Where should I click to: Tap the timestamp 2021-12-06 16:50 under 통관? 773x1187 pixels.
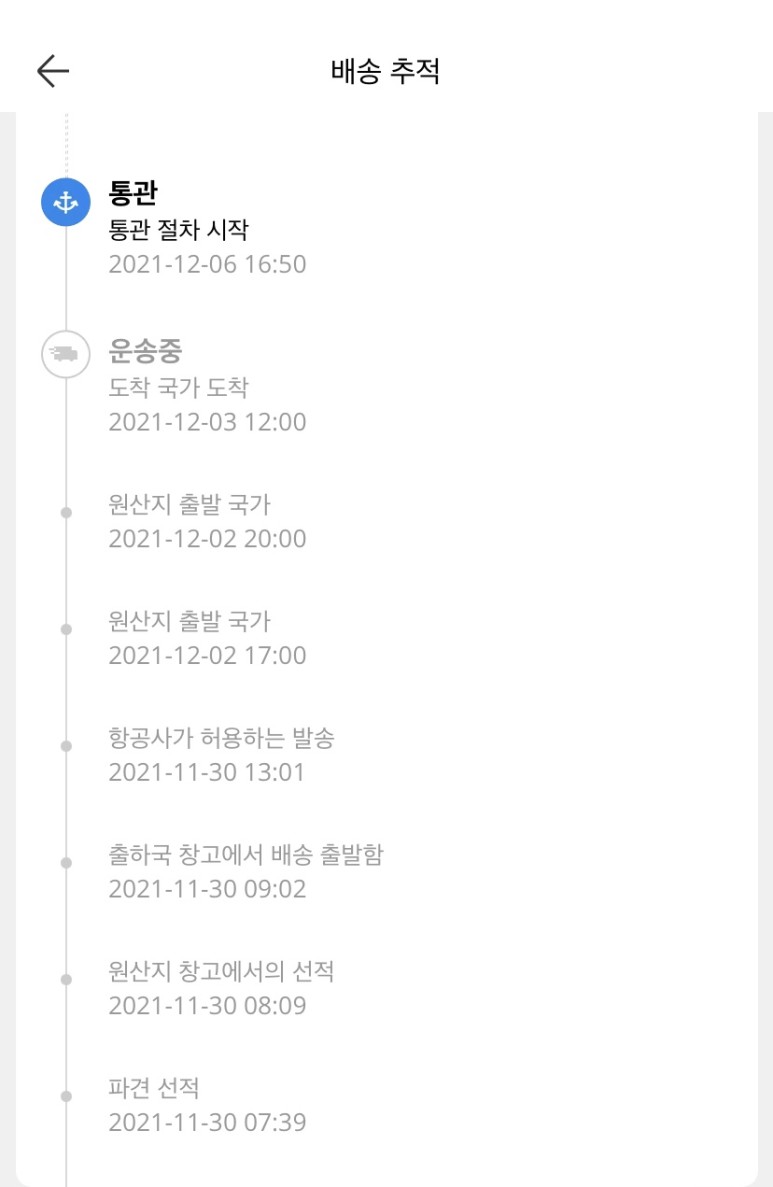(209, 264)
